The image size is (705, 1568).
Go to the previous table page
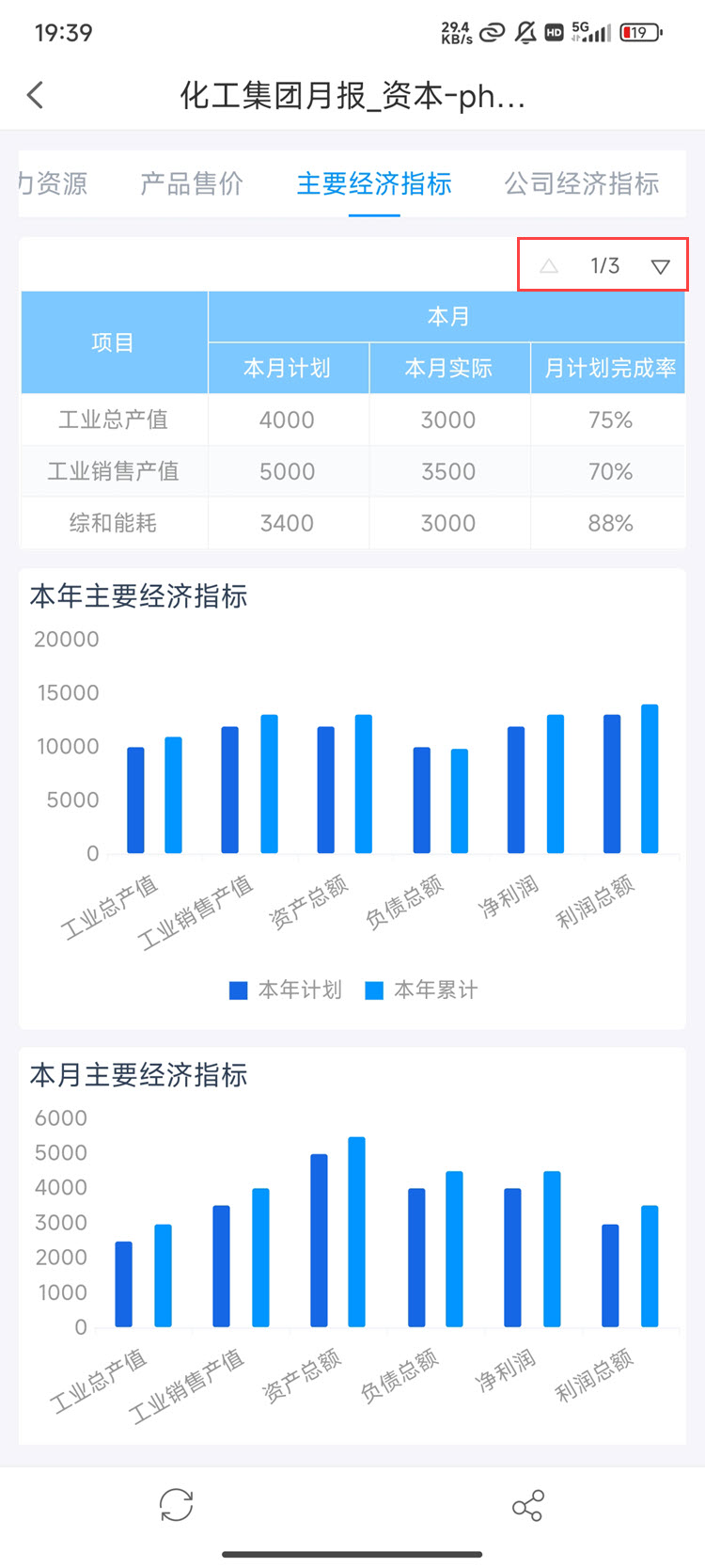[x=549, y=266]
